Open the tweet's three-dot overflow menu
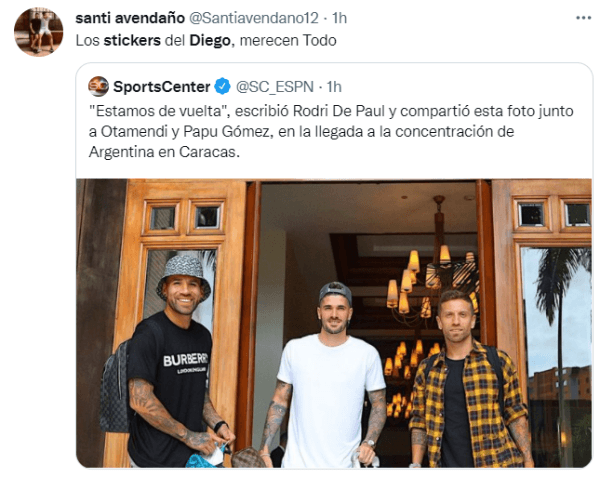 pyautogui.click(x=583, y=19)
